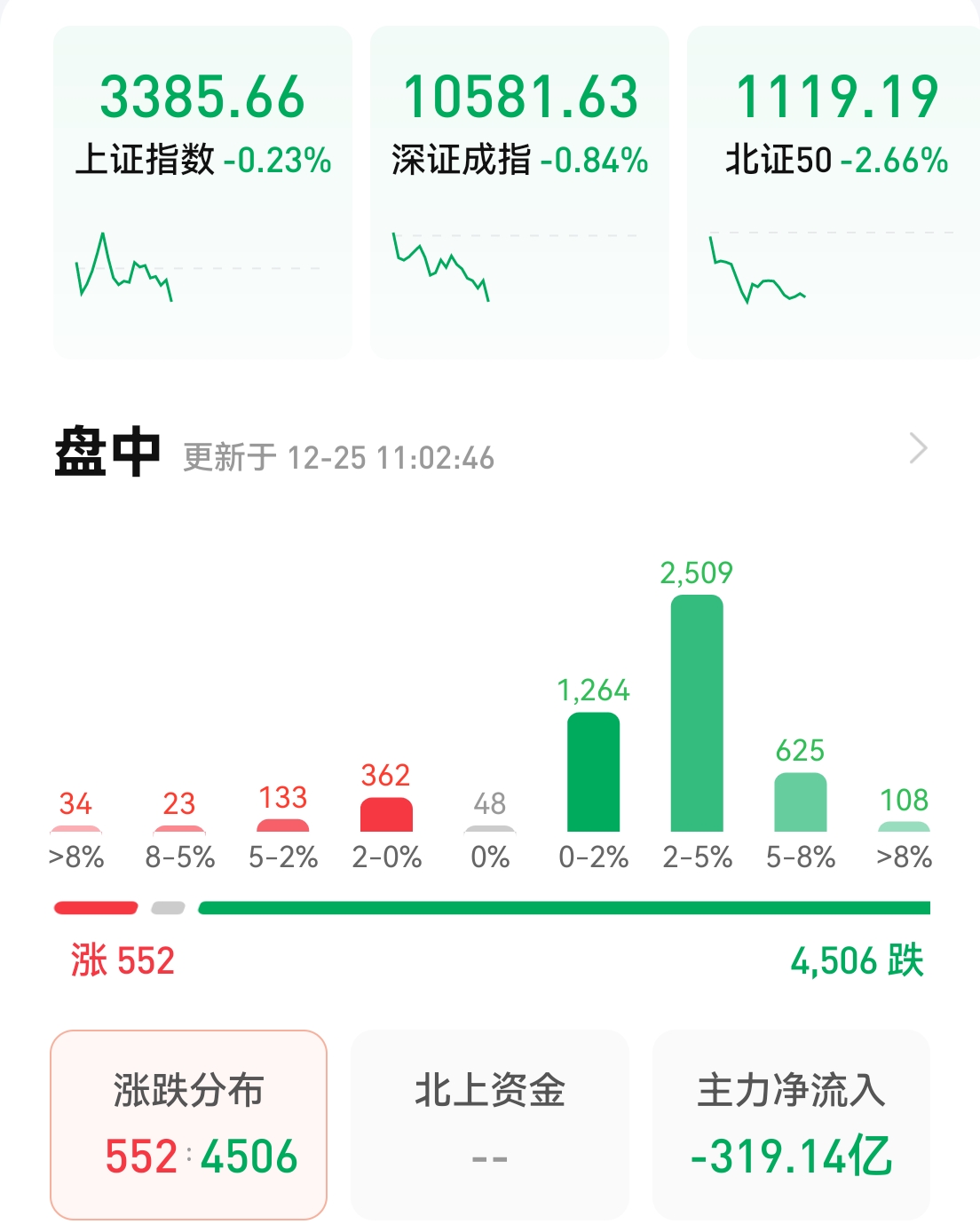The width and height of the screenshot is (980, 1232).
Task: Select the Shanghai index mini trend chart
Action: click(x=124, y=266)
